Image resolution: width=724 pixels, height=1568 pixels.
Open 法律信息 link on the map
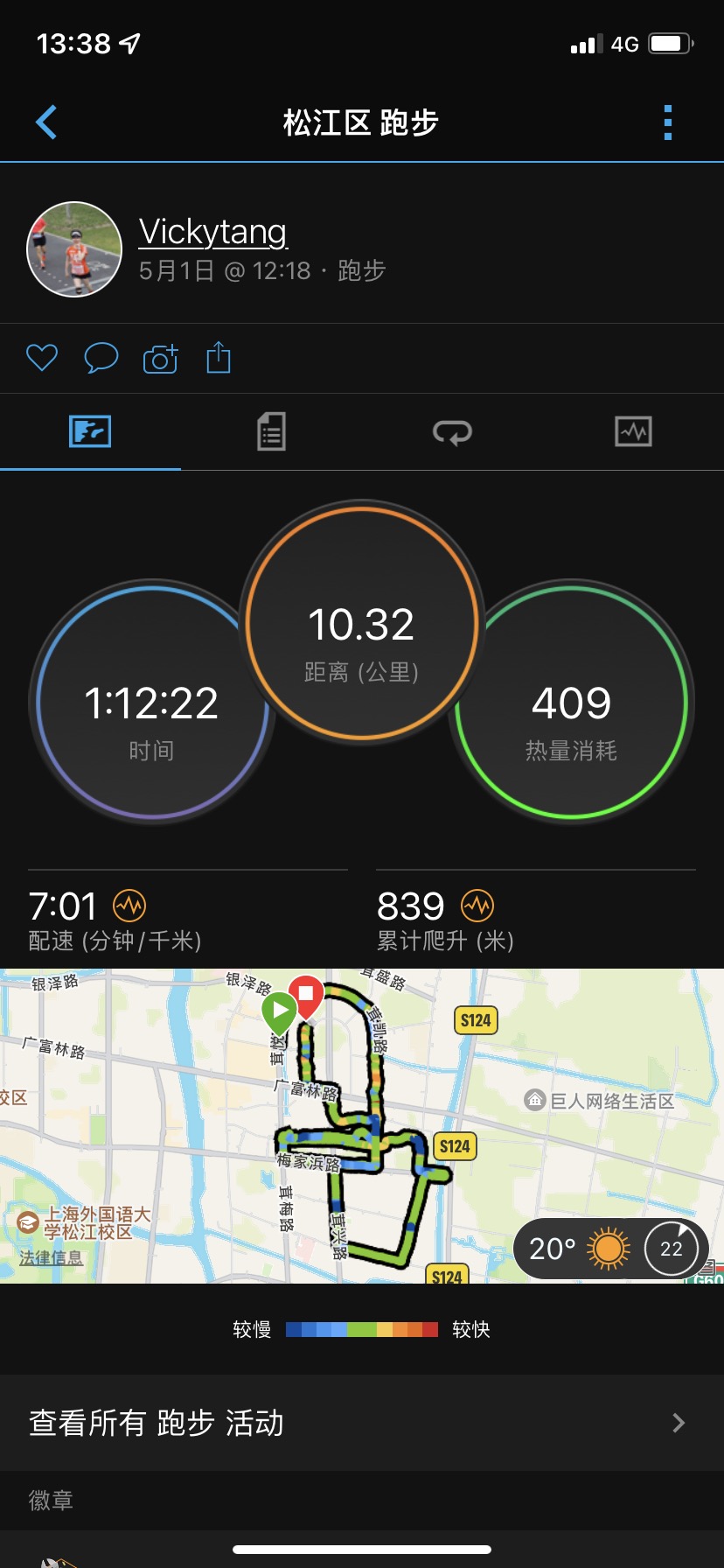pyautogui.click(x=51, y=1257)
